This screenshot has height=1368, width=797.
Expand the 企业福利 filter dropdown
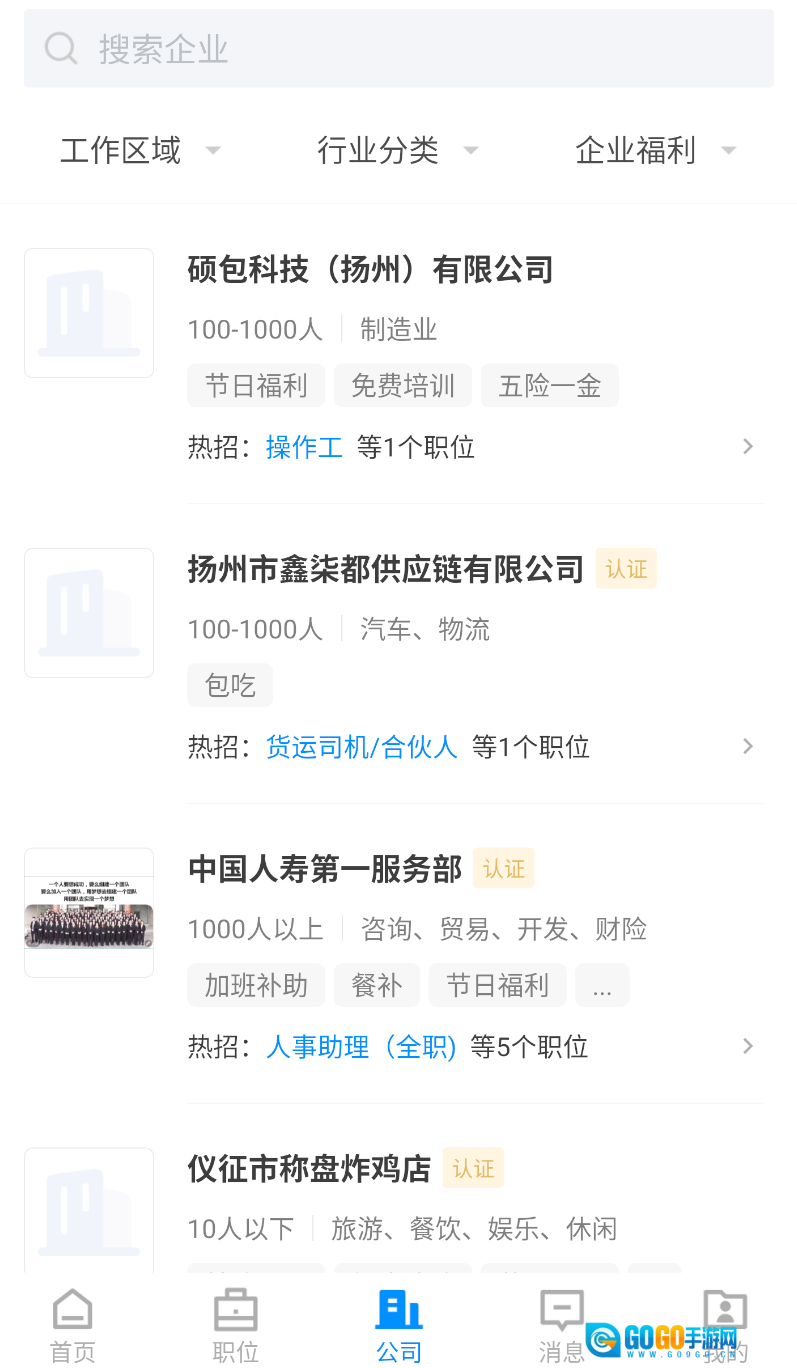tap(655, 150)
